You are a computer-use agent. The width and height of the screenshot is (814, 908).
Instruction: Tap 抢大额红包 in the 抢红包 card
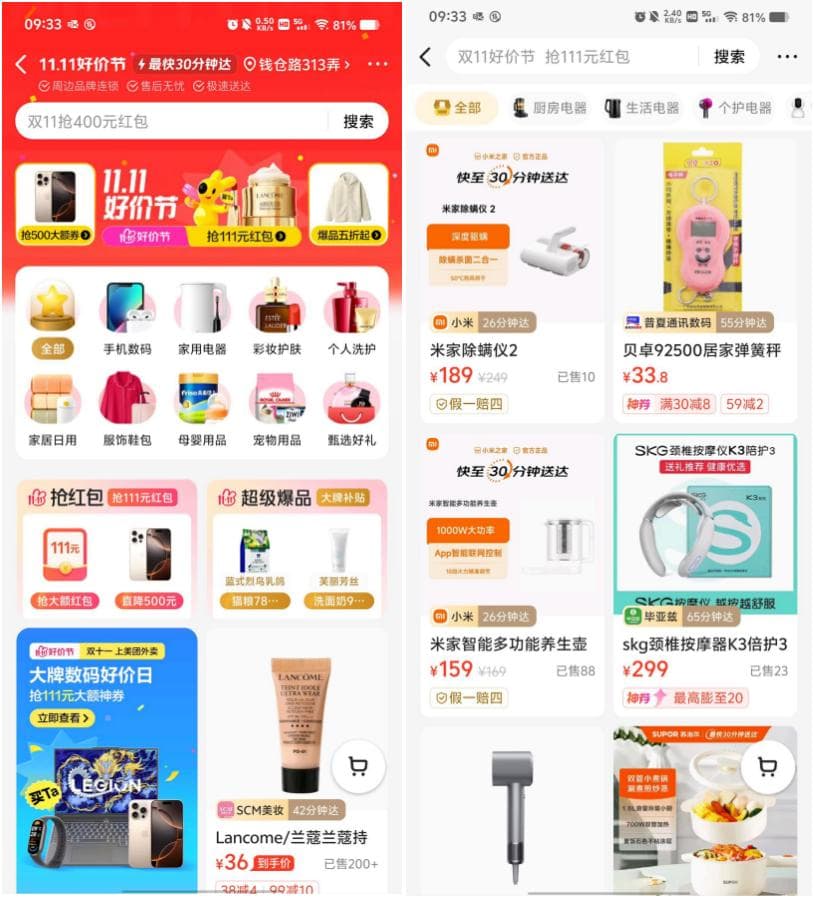pos(65,601)
